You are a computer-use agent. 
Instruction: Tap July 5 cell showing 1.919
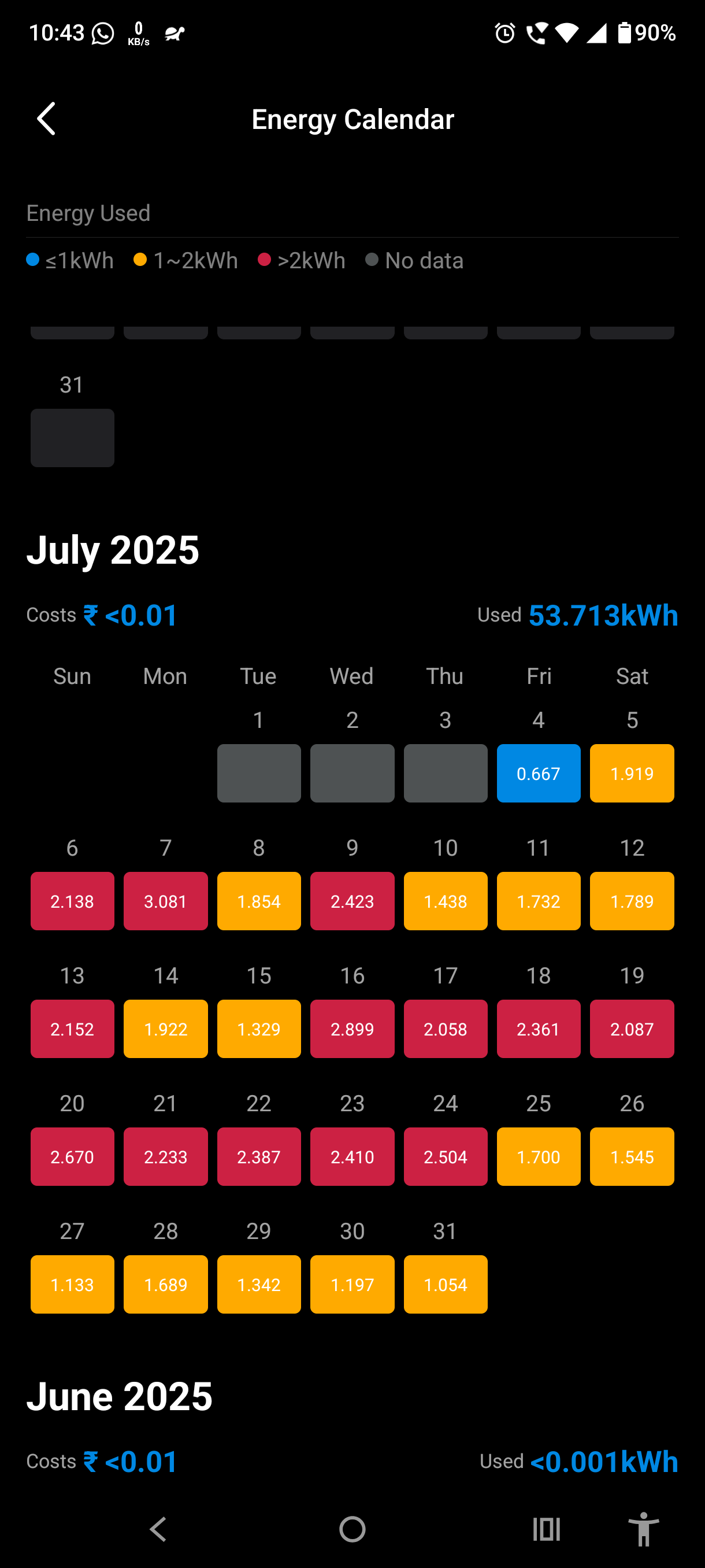pyautogui.click(x=632, y=773)
